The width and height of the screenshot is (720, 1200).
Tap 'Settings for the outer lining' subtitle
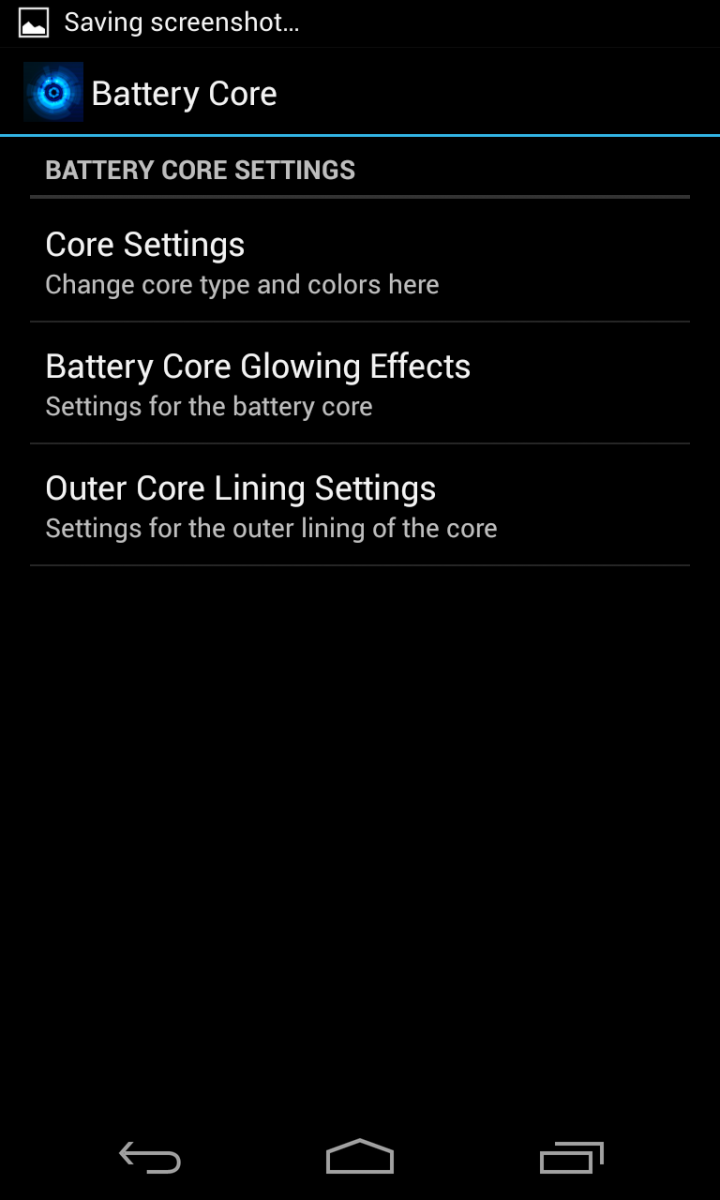270,528
